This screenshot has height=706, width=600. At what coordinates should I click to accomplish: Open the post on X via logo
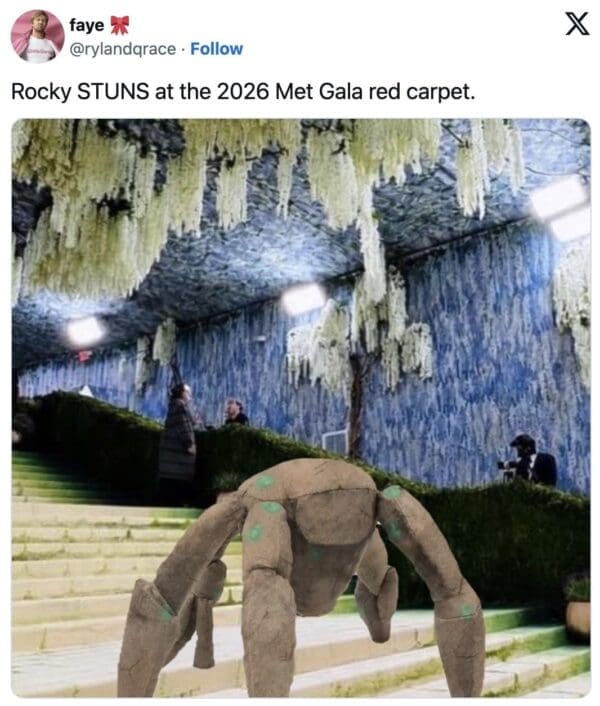click(577, 24)
